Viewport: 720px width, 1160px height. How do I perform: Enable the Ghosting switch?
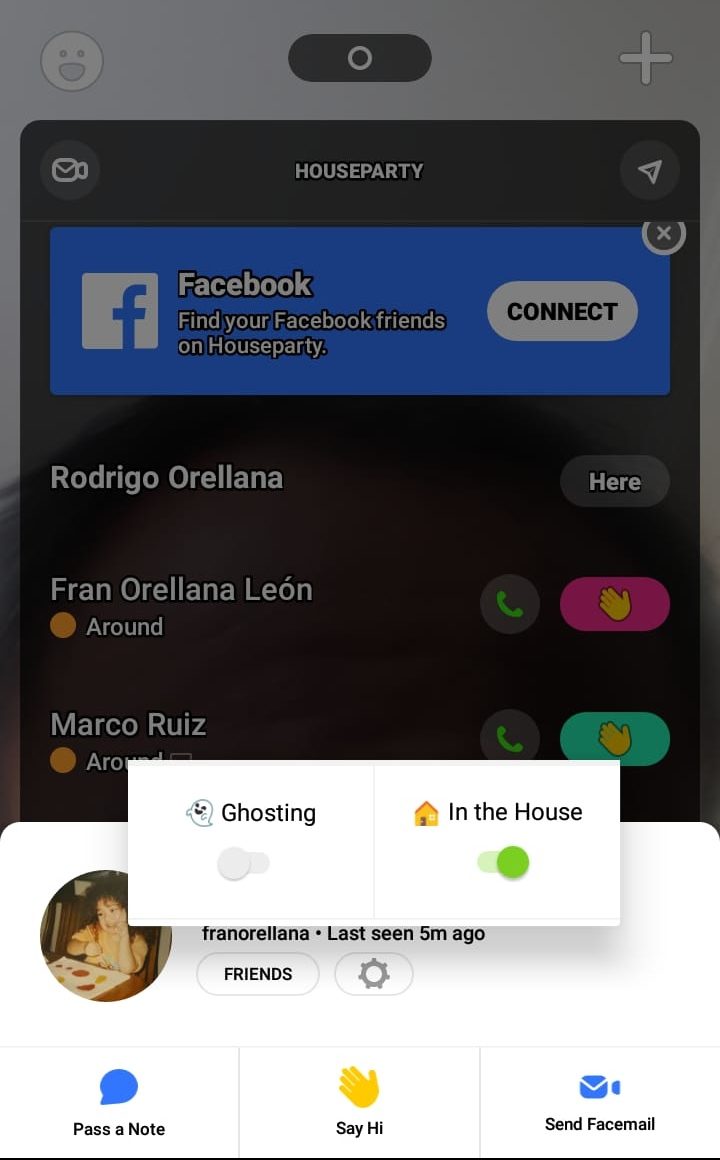tap(243, 863)
